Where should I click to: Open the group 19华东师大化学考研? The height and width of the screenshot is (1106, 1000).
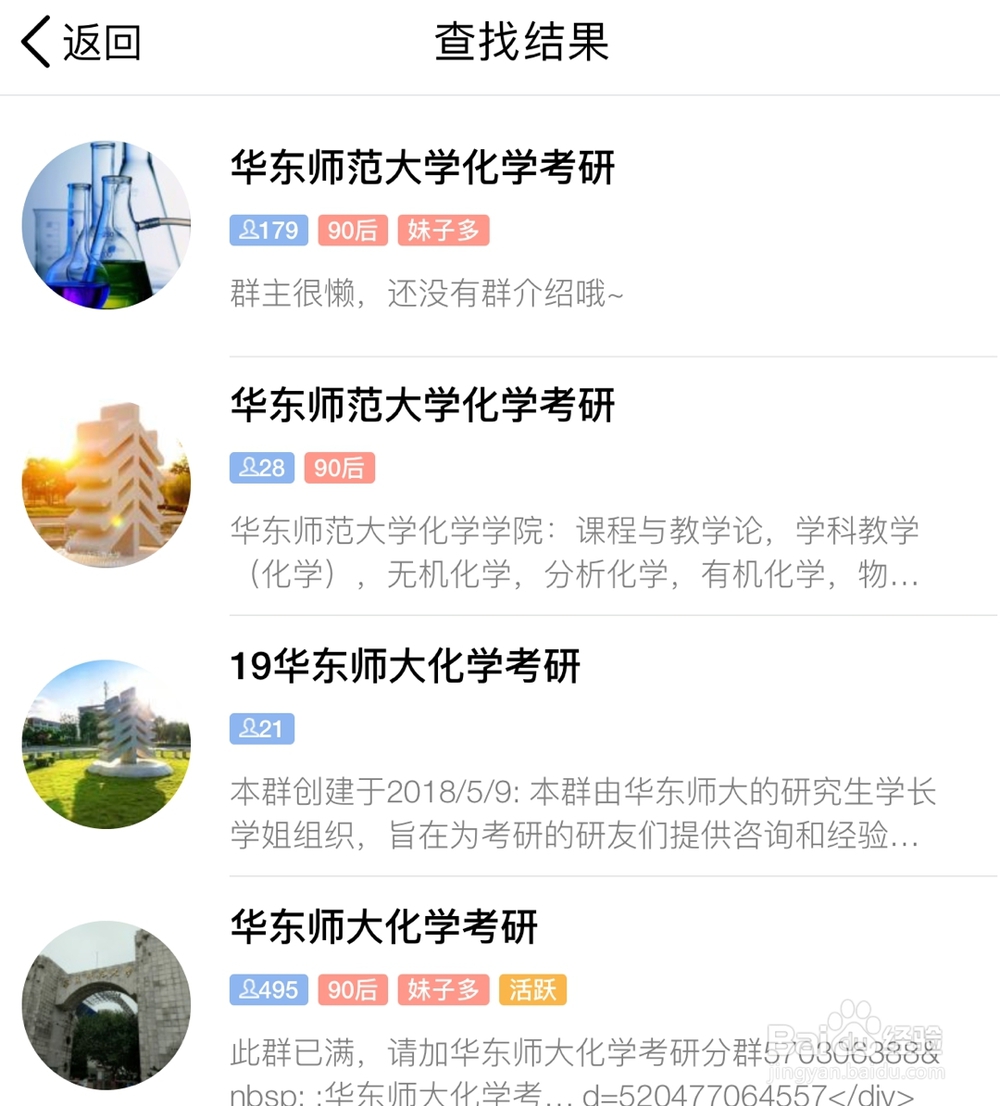(405, 667)
